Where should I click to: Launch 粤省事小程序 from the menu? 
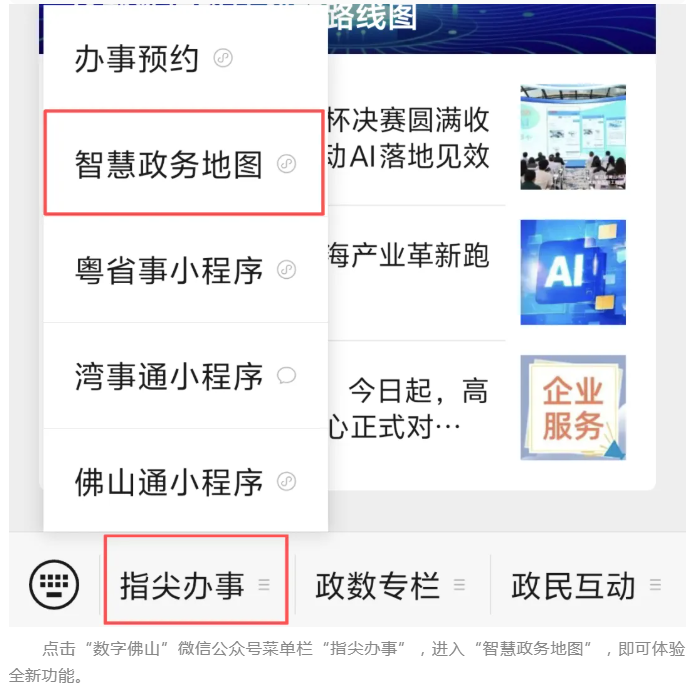185,270
